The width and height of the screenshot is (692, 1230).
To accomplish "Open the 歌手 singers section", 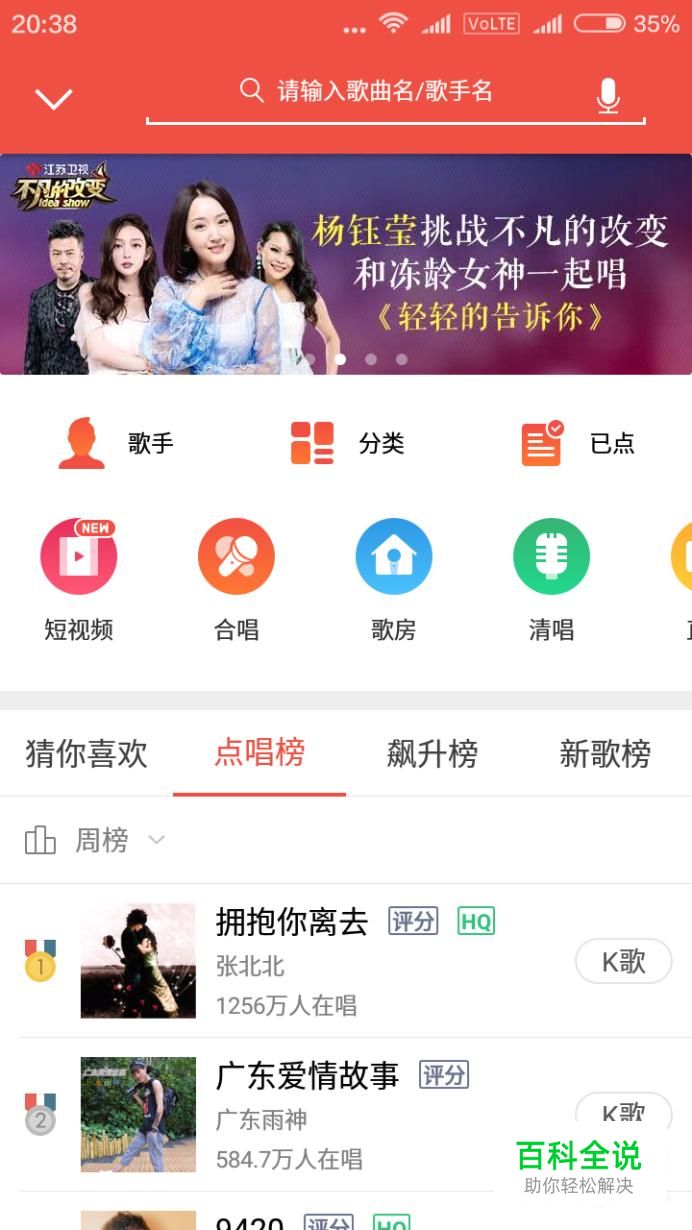I will pos(115,443).
